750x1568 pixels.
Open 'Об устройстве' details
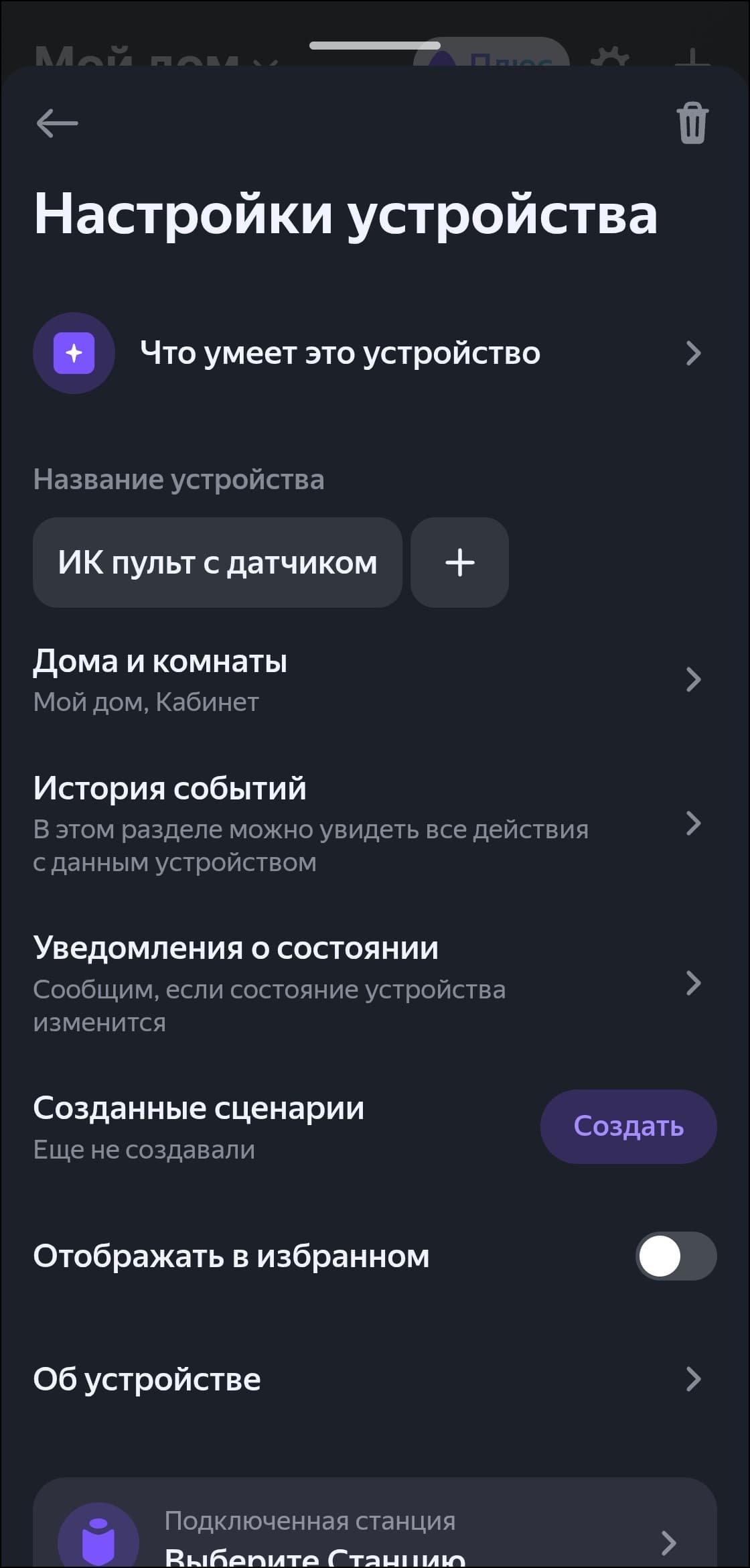pos(367,1380)
